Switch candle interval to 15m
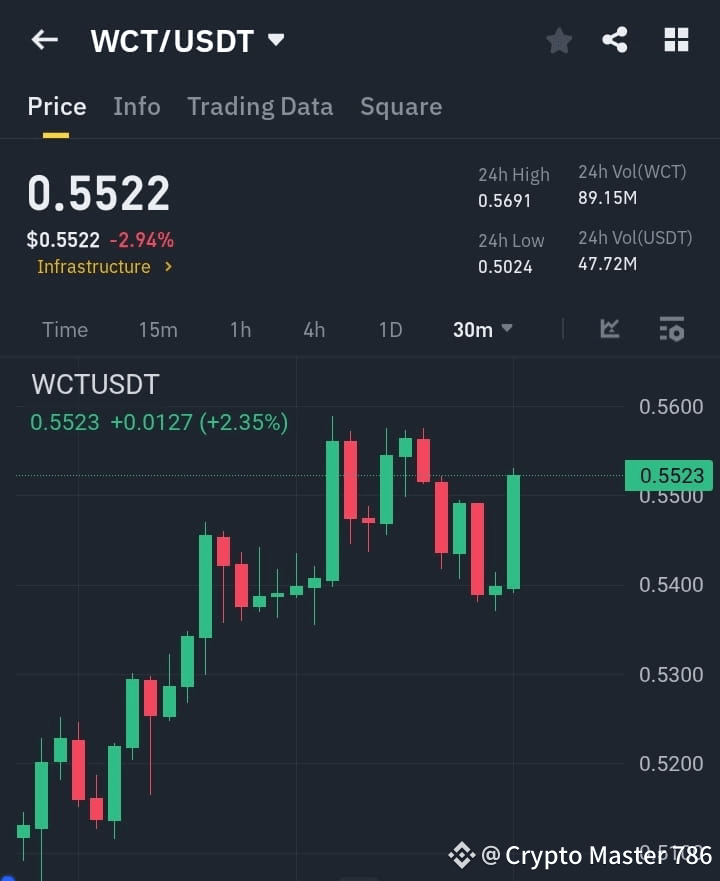 tap(158, 329)
